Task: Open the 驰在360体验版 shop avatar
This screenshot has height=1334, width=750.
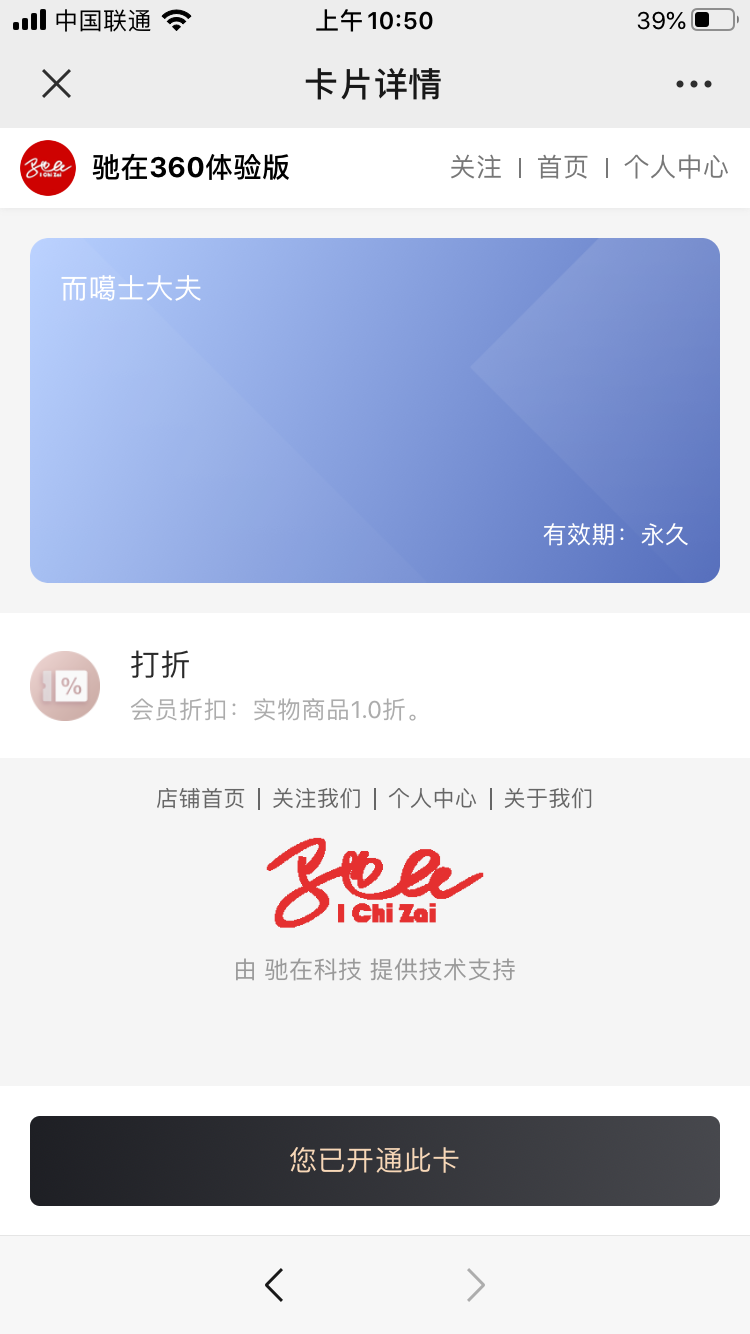Action: [48, 168]
